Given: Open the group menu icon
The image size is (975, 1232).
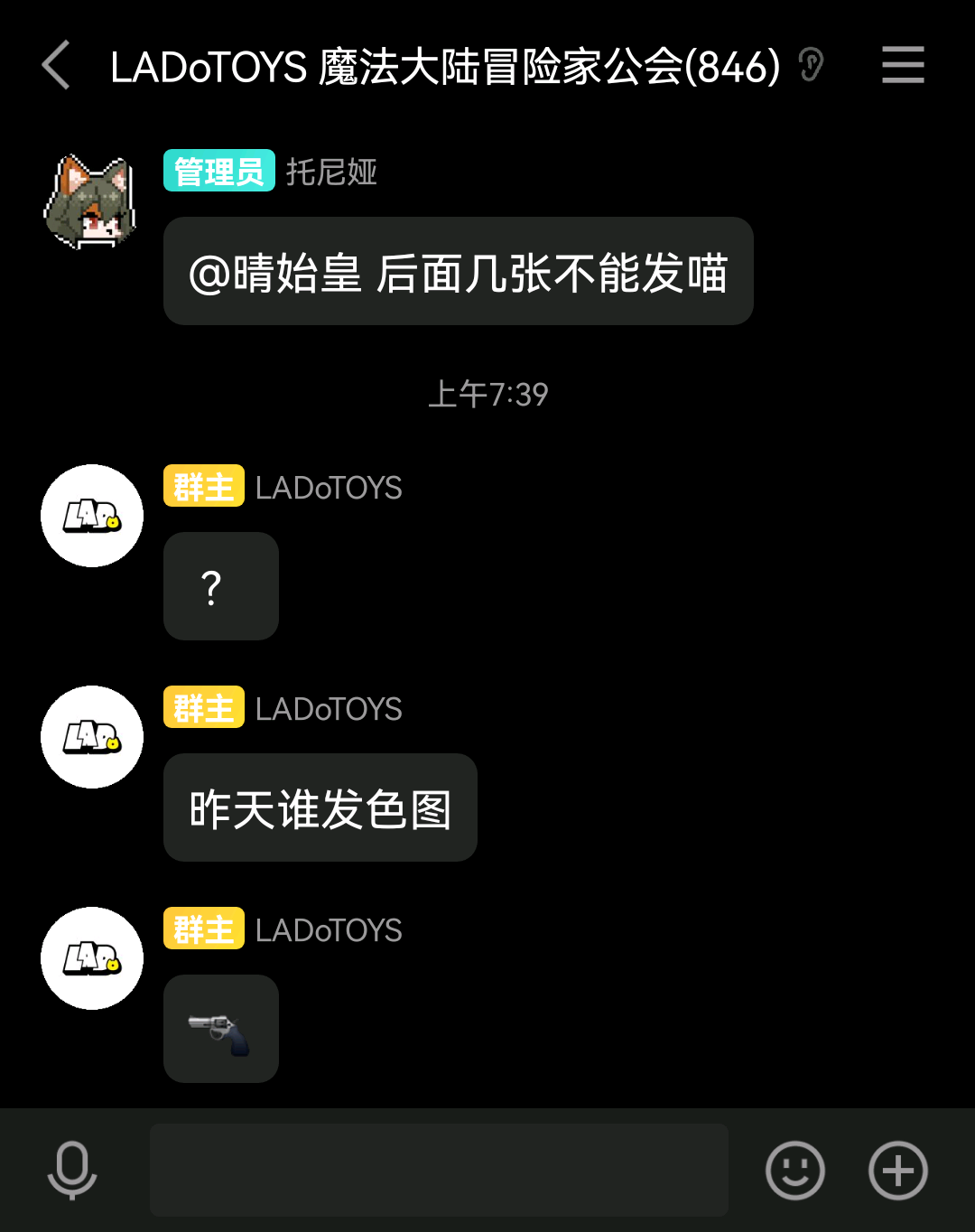Looking at the screenshot, I should tap(902, 65).
